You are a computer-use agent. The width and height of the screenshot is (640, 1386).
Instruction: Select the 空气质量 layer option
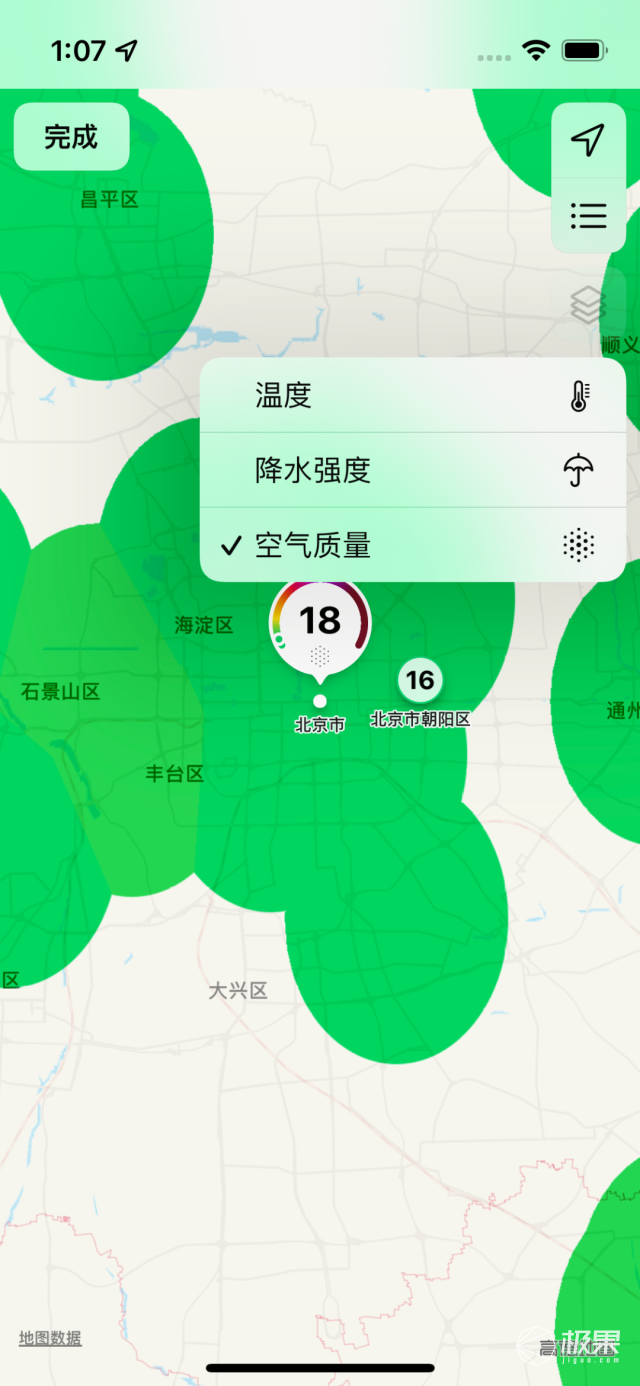[413, 545]
